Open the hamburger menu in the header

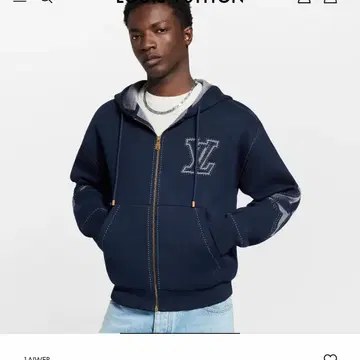[20, 1]
